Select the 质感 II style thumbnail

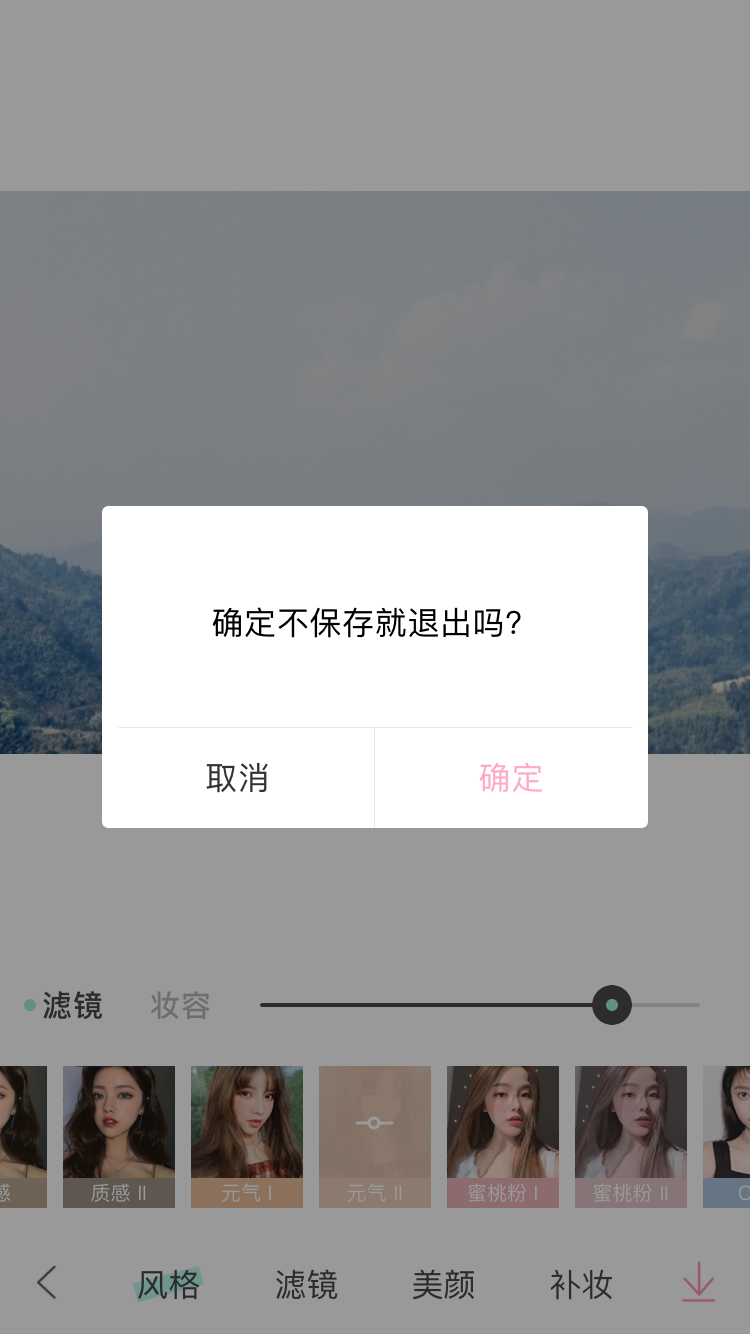tap(119, 1137)
